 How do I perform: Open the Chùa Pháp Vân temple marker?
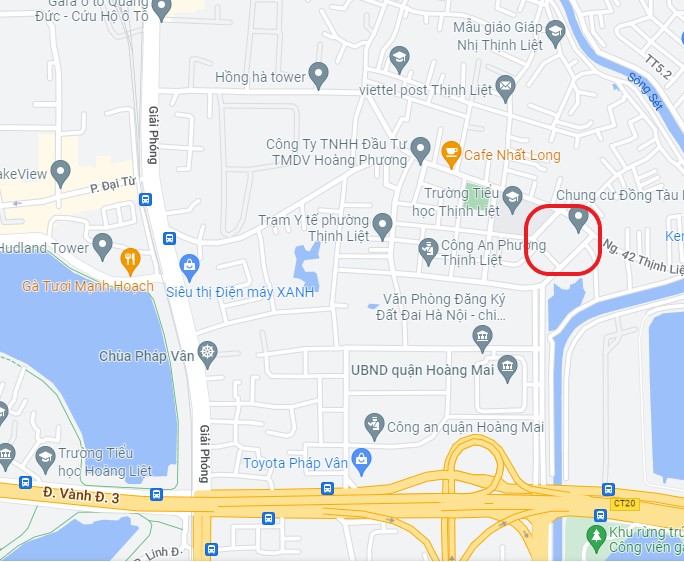click(207, 352)
